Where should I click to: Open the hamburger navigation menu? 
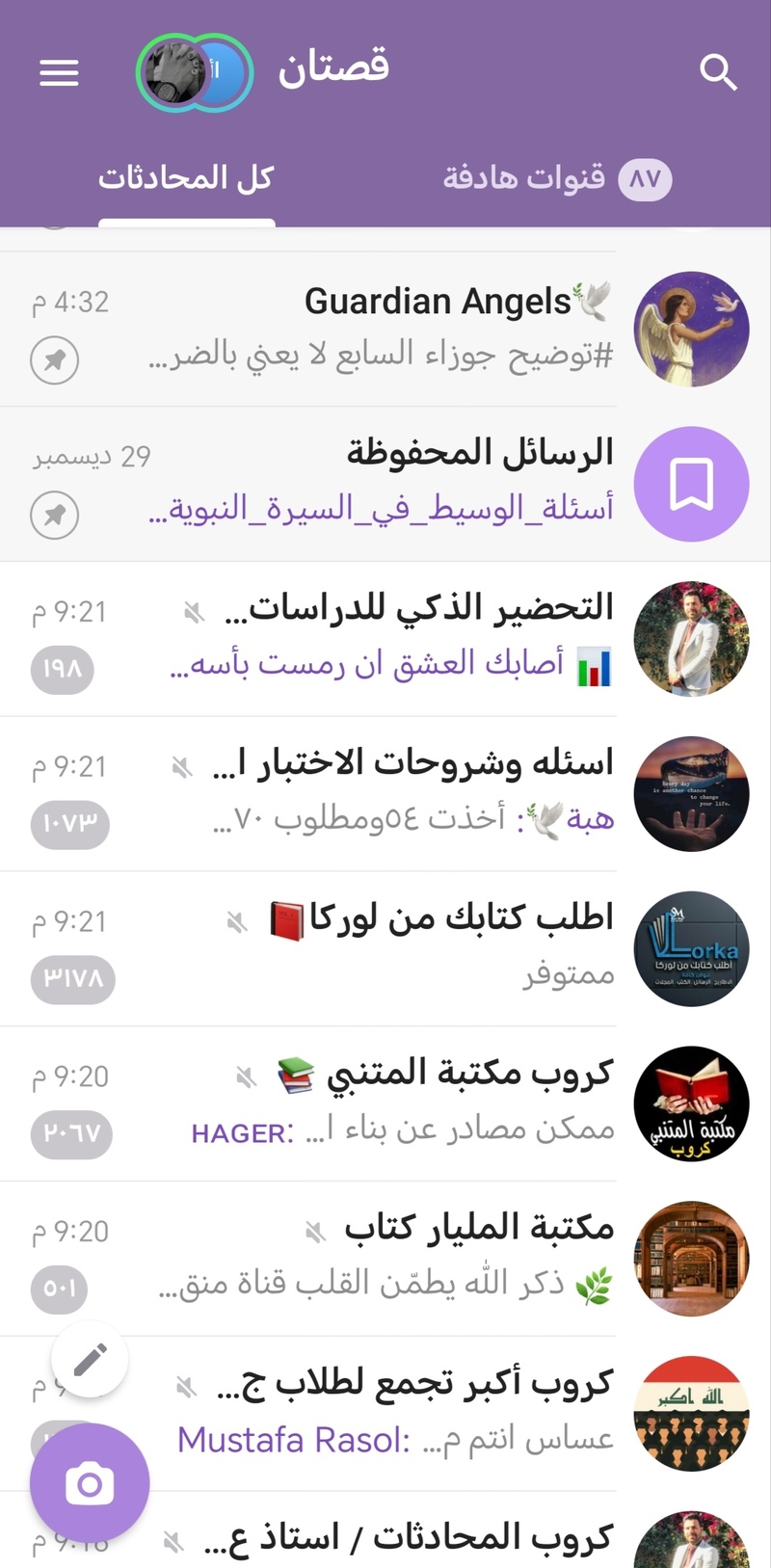(x=59, y=72)
